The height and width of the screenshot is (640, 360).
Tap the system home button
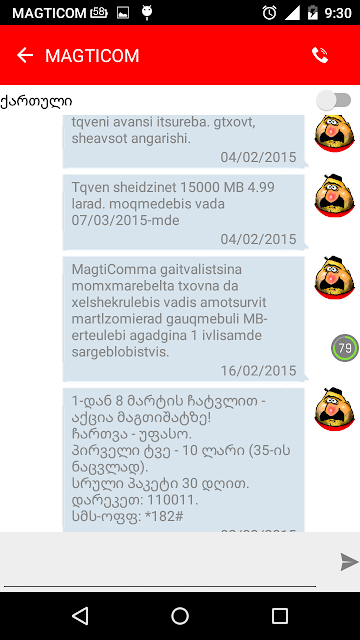tap(180, 616)
